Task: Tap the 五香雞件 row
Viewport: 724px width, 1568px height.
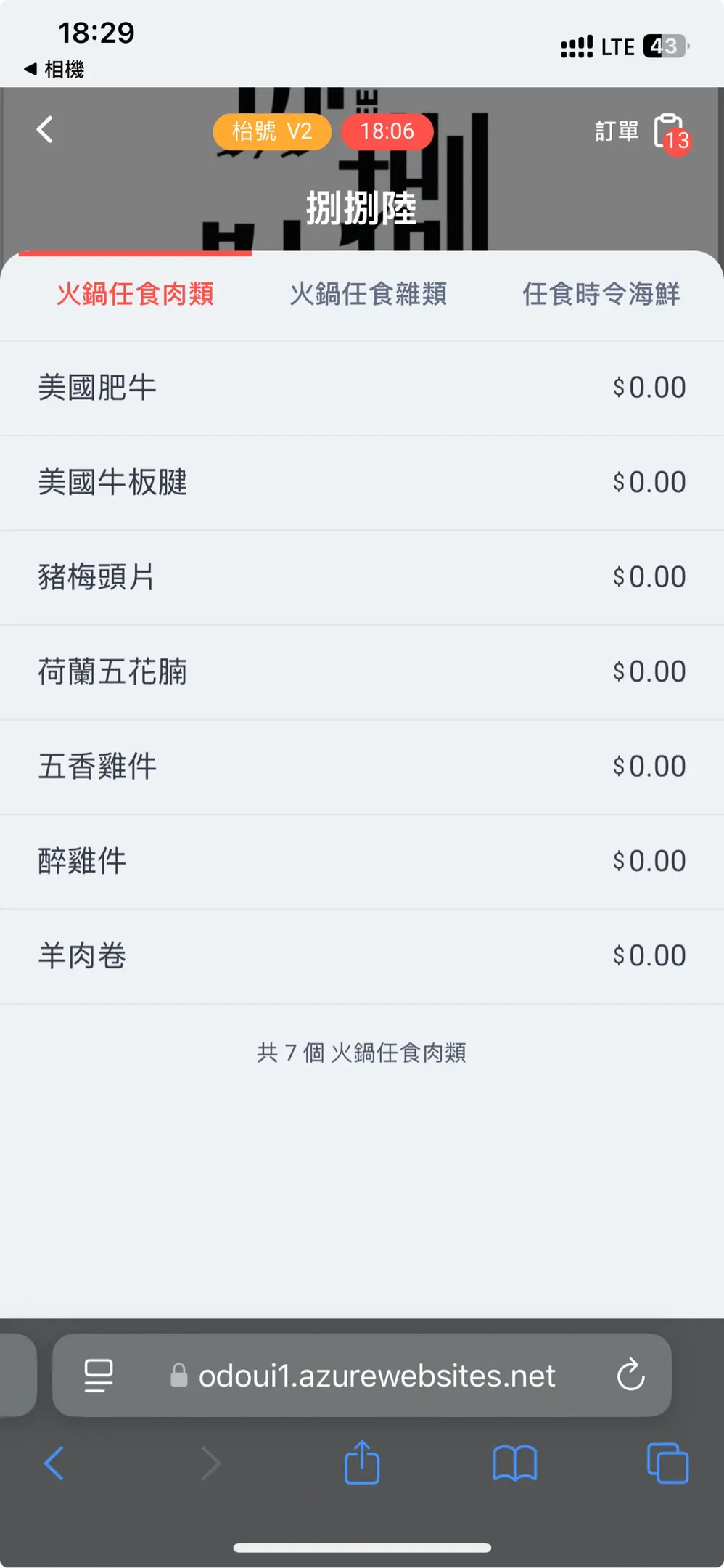Action: click(362, 767)
